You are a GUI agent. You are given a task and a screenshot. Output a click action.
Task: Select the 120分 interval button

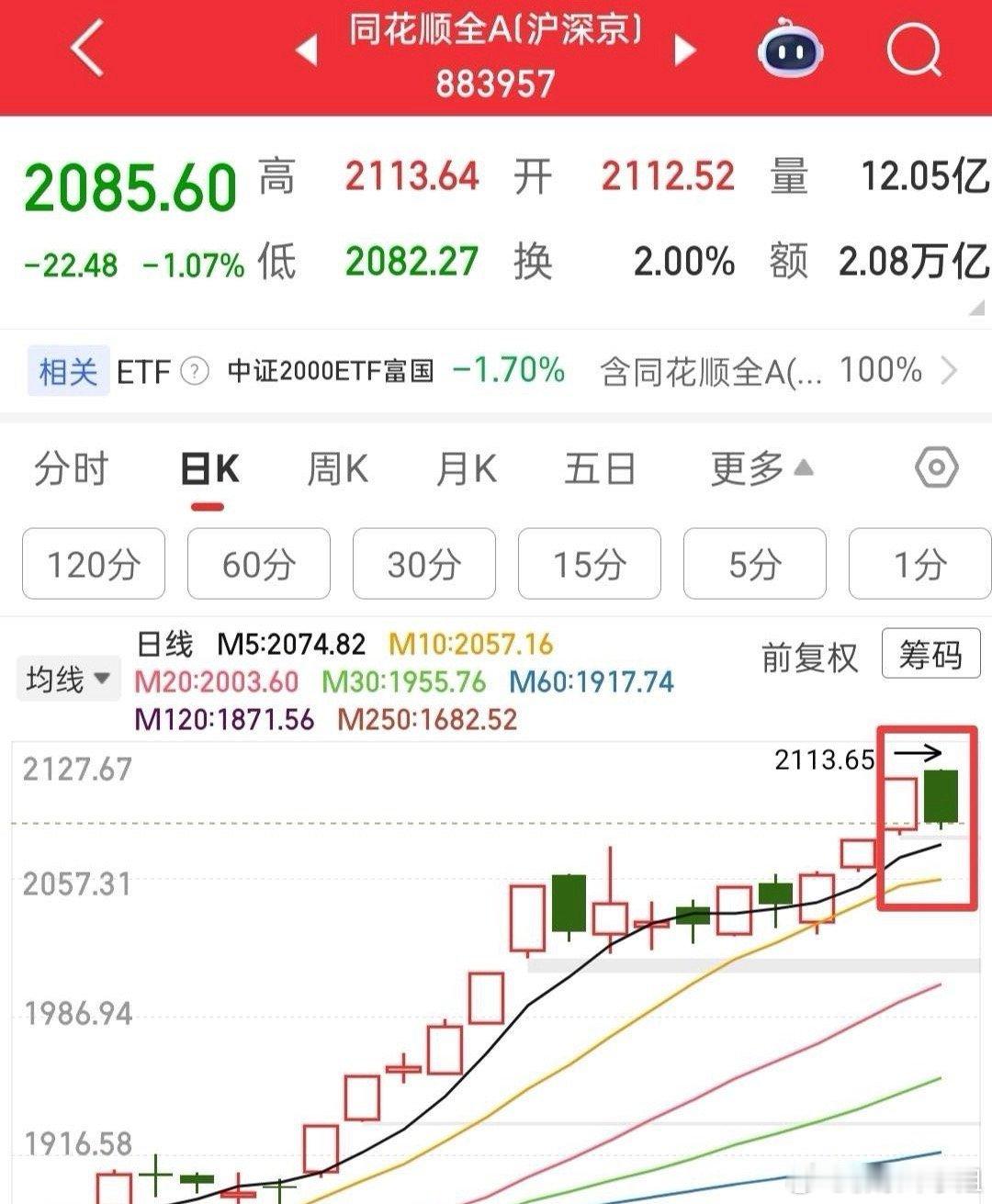92,565
